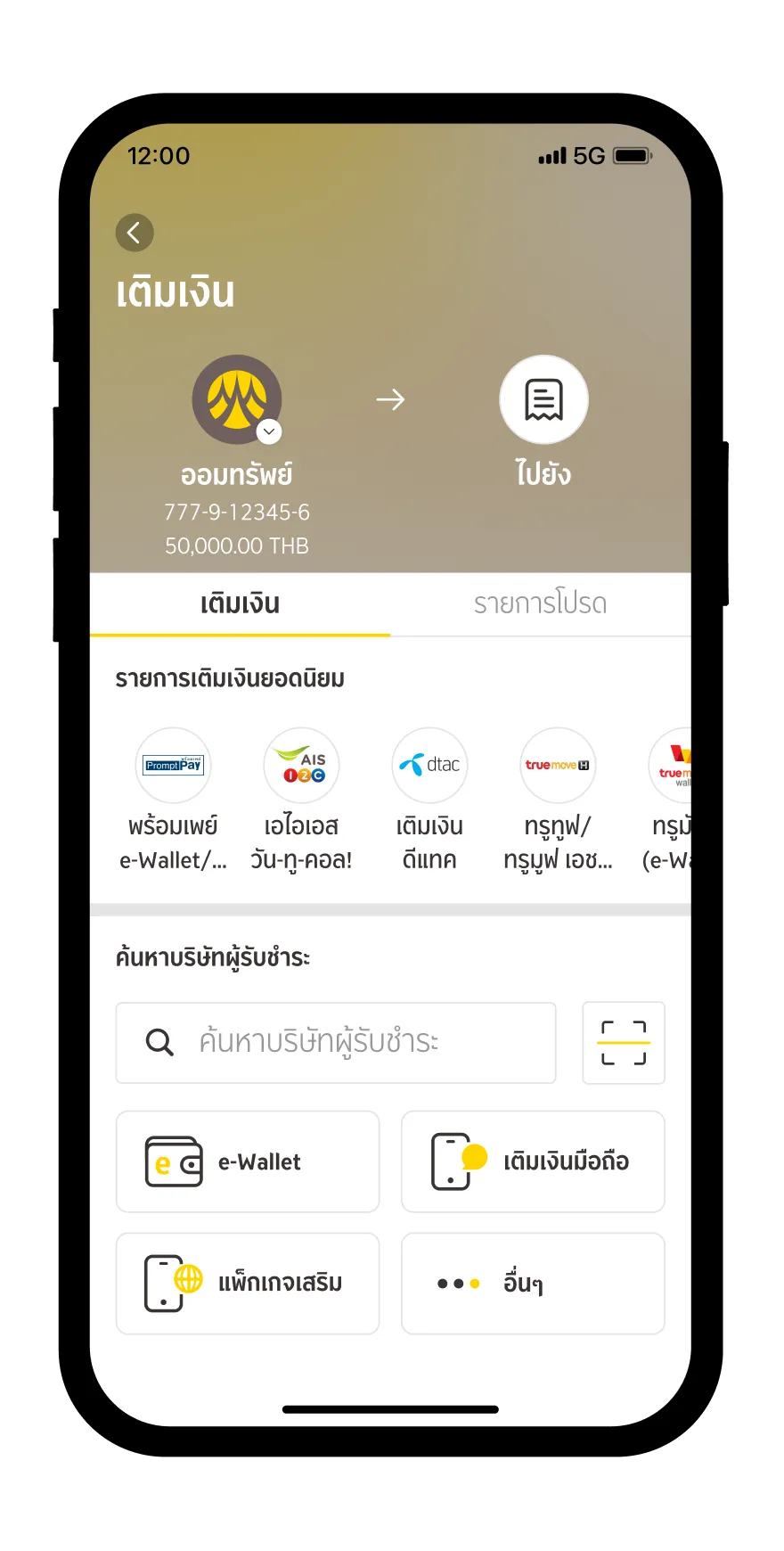The height and width of the screenshot is (1551, 784).
Task: Select AIS One-2-Call top-up
Action: pos(301,766)
